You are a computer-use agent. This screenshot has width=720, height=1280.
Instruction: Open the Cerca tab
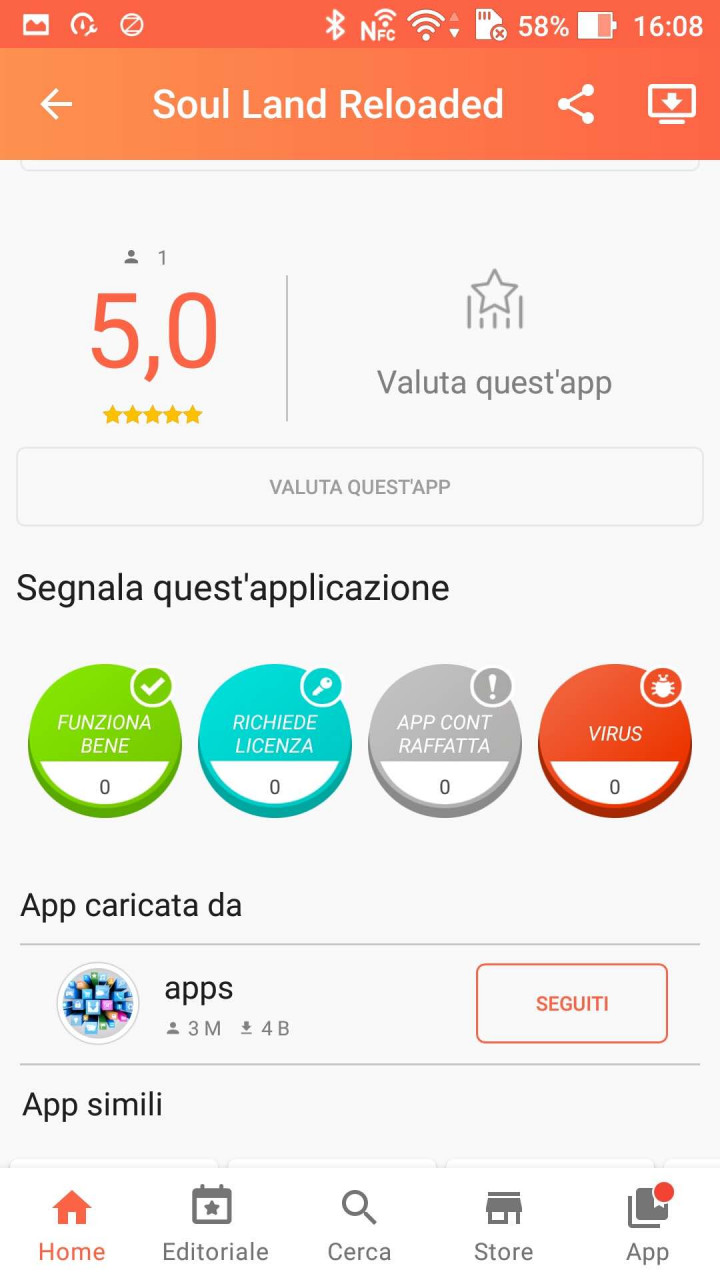click(x=359, y=1225)
